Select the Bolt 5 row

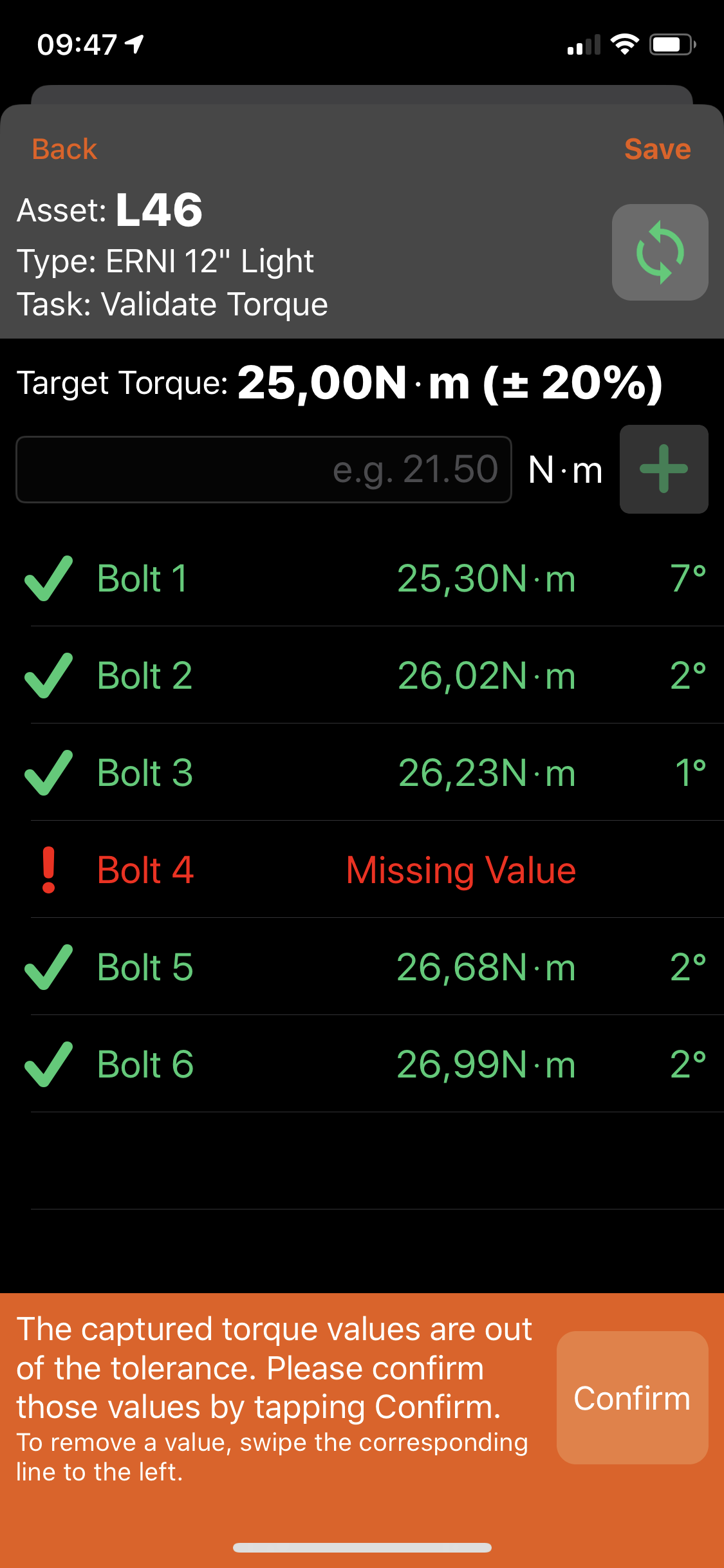362,967
